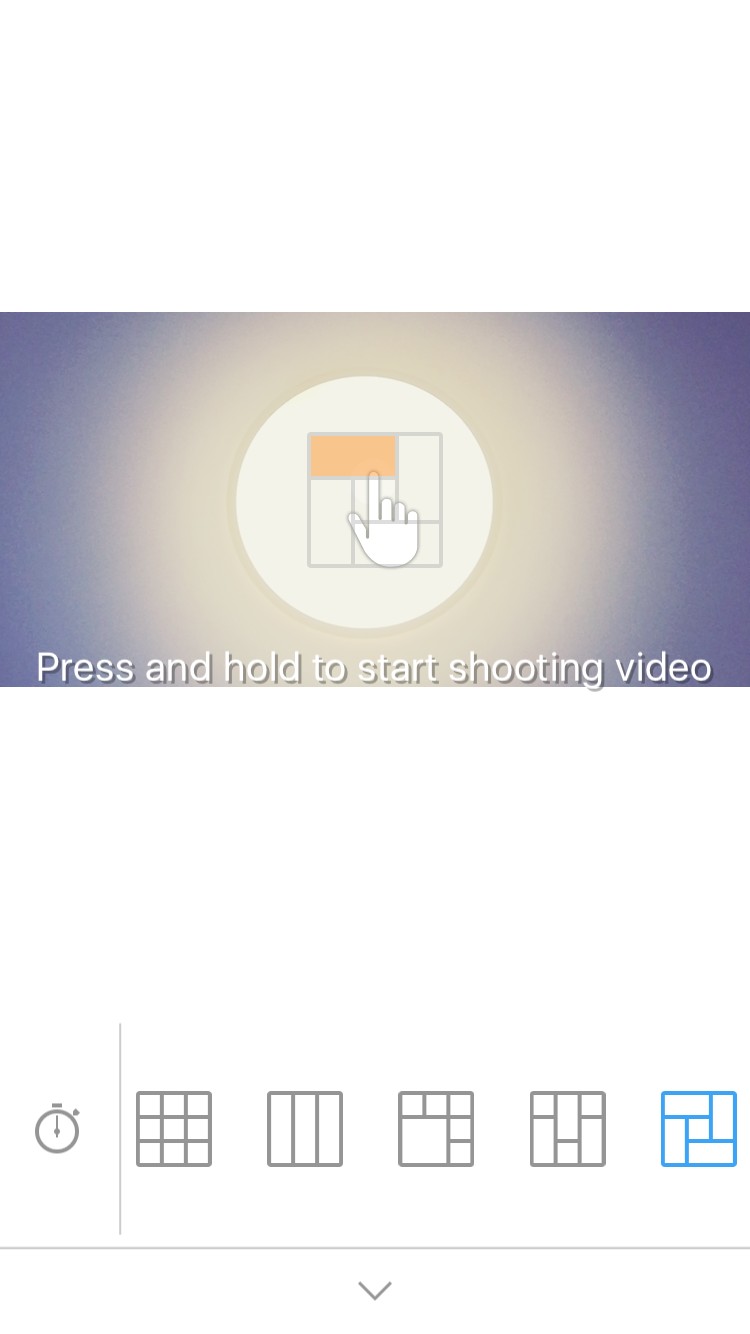Tap the blue highlighted pinwheel layout

[699, 1129]
